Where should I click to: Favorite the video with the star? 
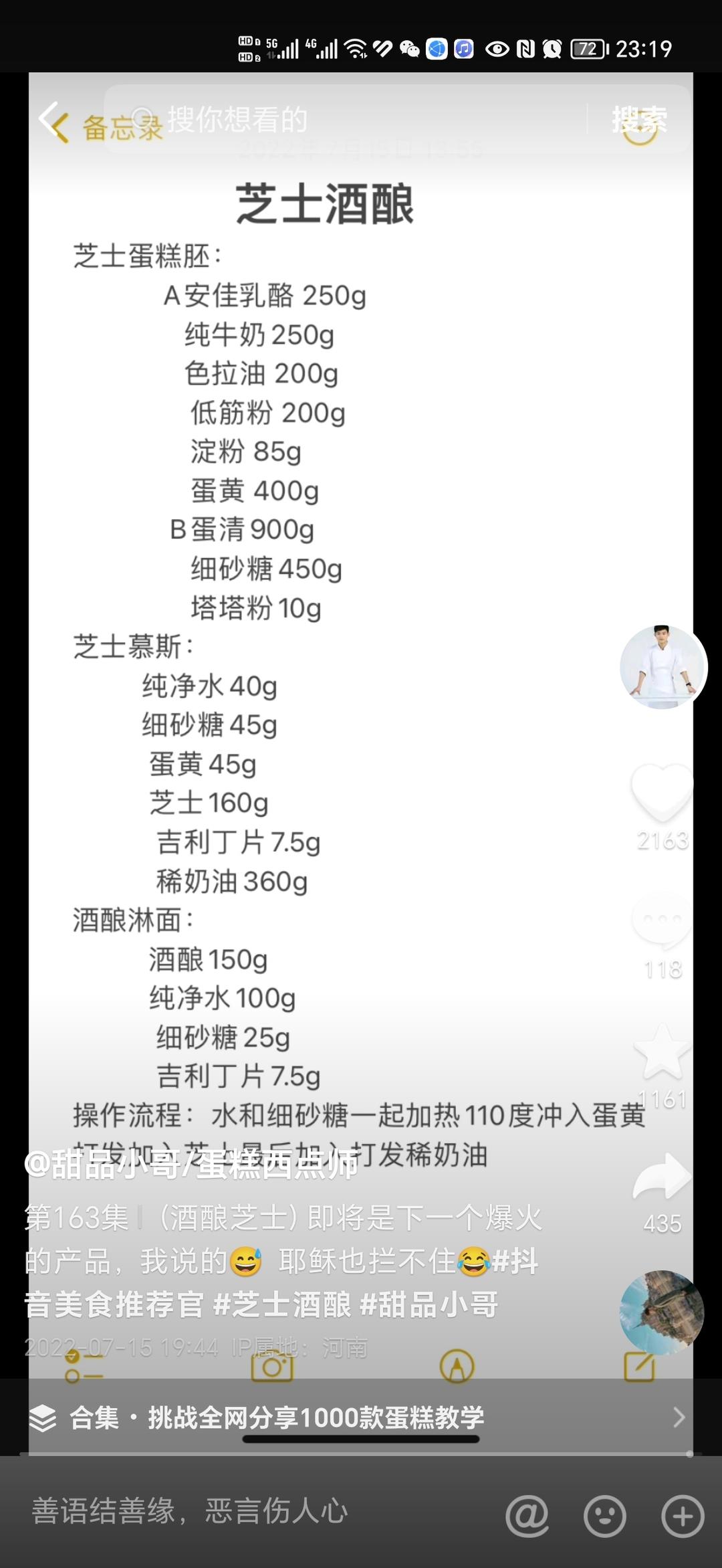tap(662, 1052)
